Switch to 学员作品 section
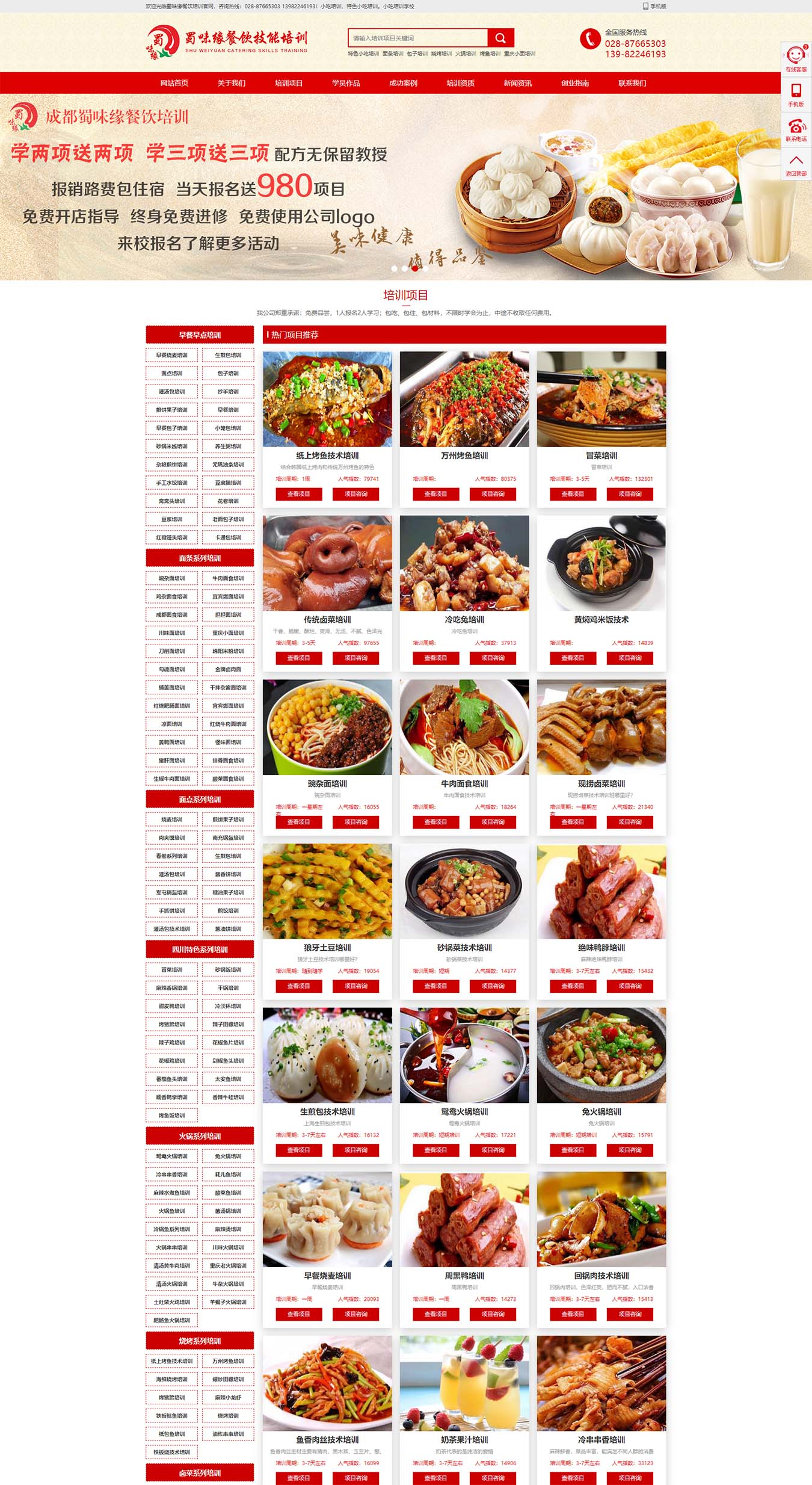This screenshot has height=1485, width=812. tap(346, 83)
